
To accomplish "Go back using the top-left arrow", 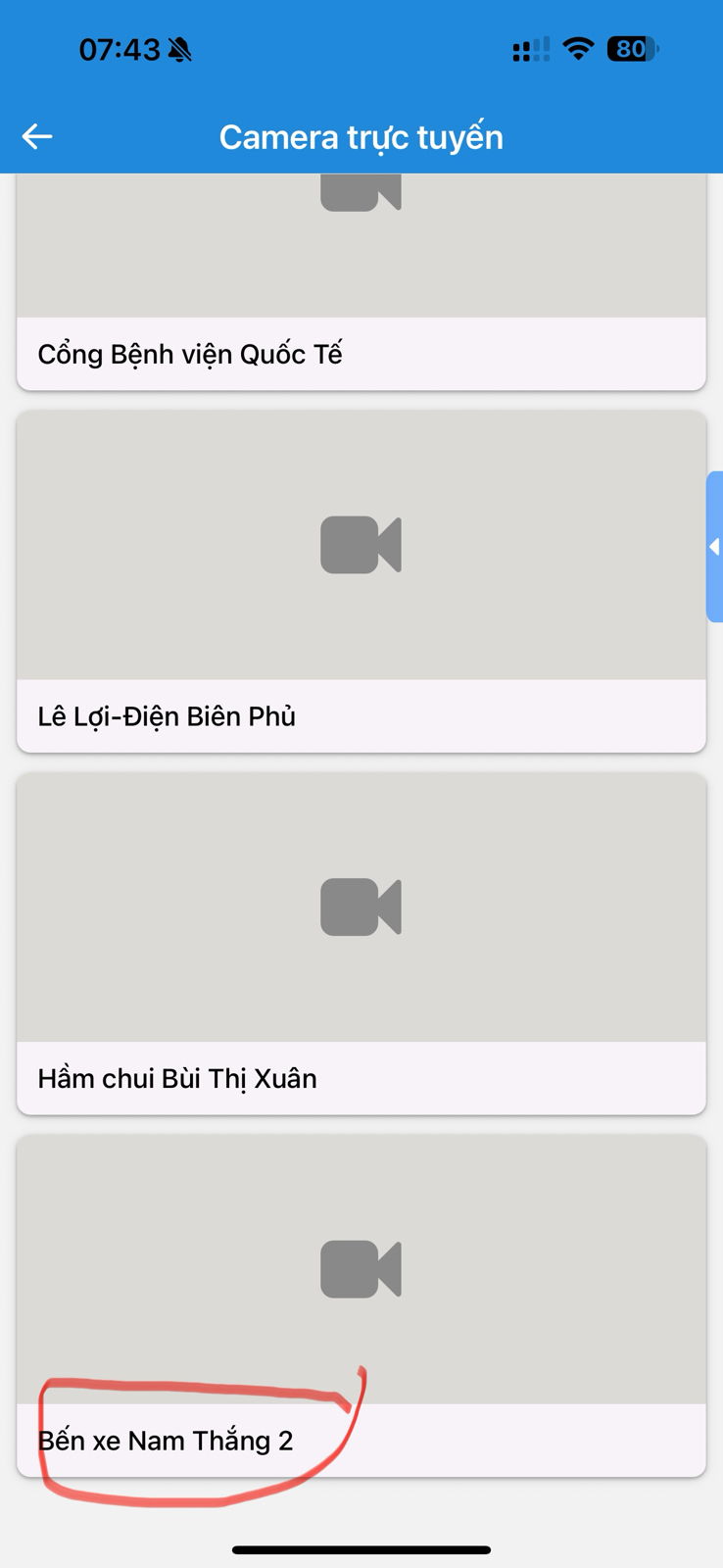I will pyautogui.click(x=37, y=137).
